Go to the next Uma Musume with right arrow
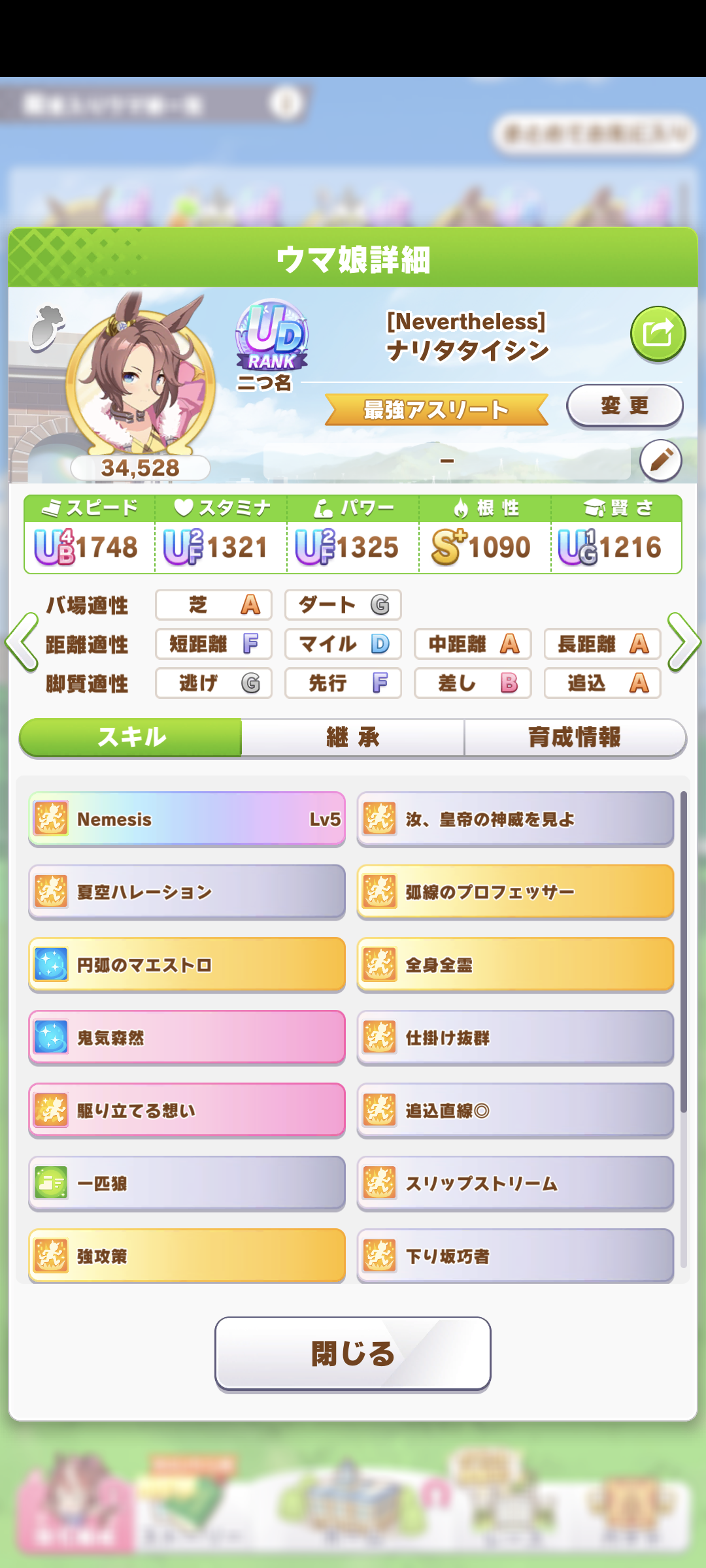The width and height of the screenshot is (706, 1568). point(684,642)
